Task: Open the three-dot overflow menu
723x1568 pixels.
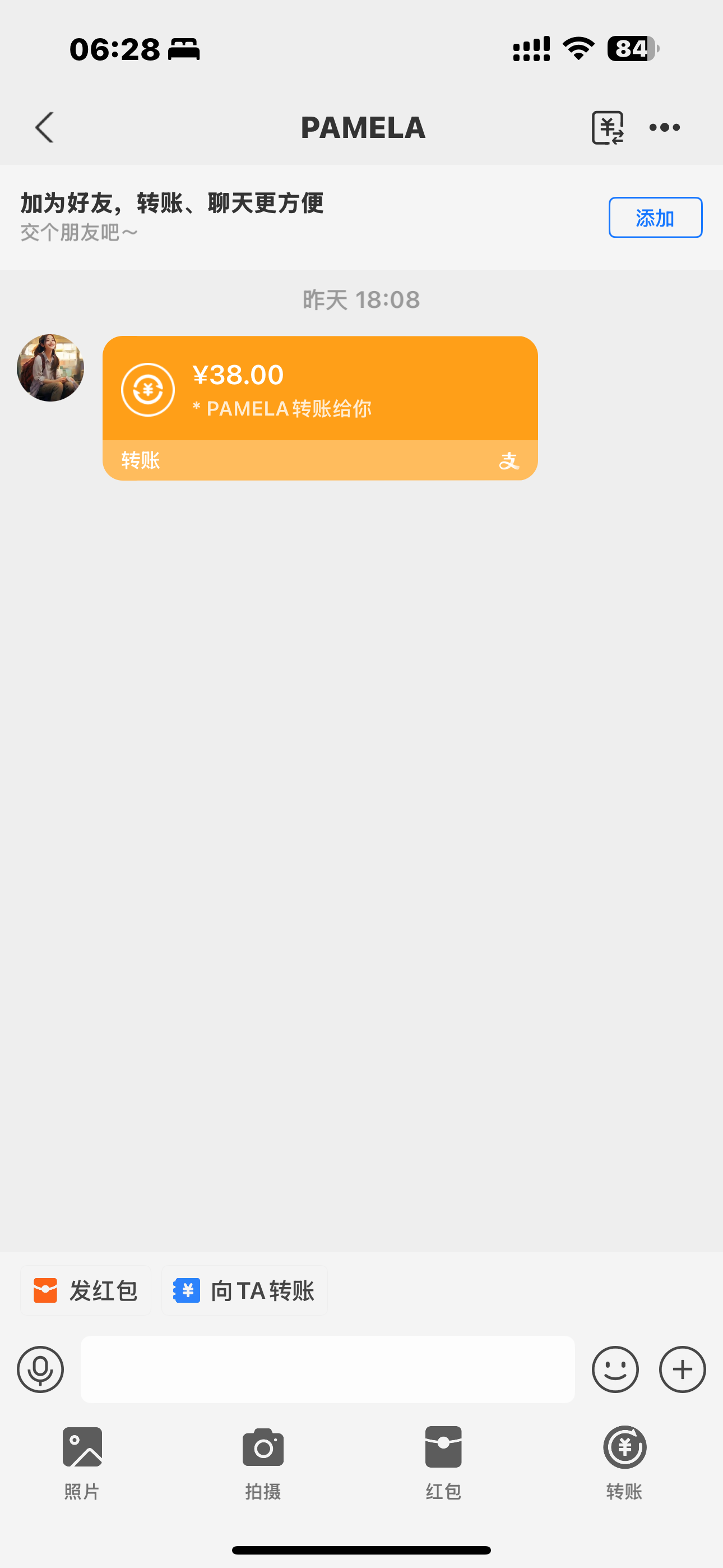Action: tap(664, 127)
